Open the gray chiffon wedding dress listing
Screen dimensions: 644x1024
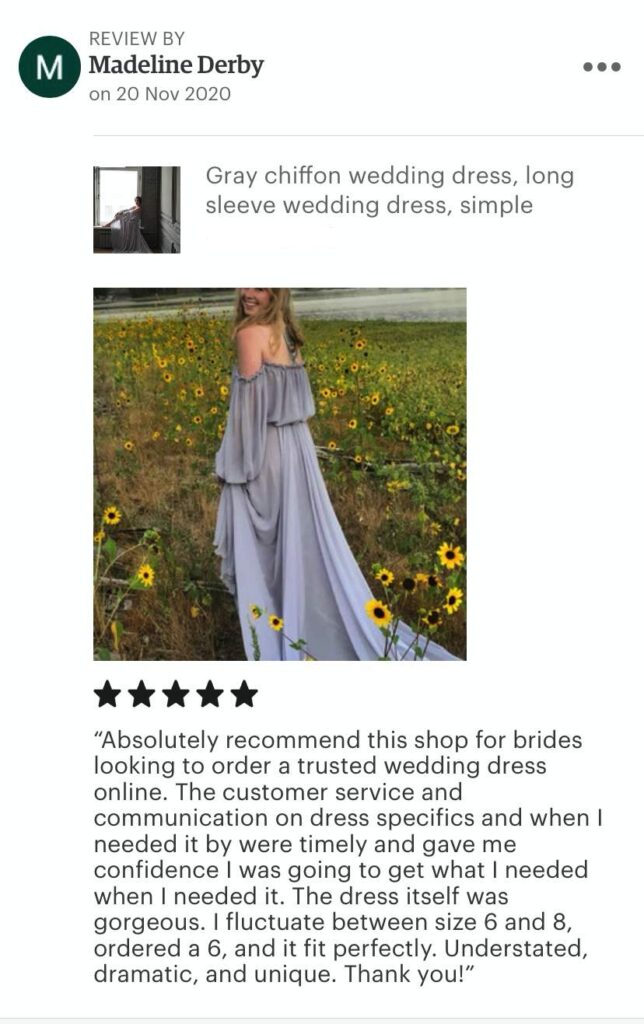tap(389, 191)
